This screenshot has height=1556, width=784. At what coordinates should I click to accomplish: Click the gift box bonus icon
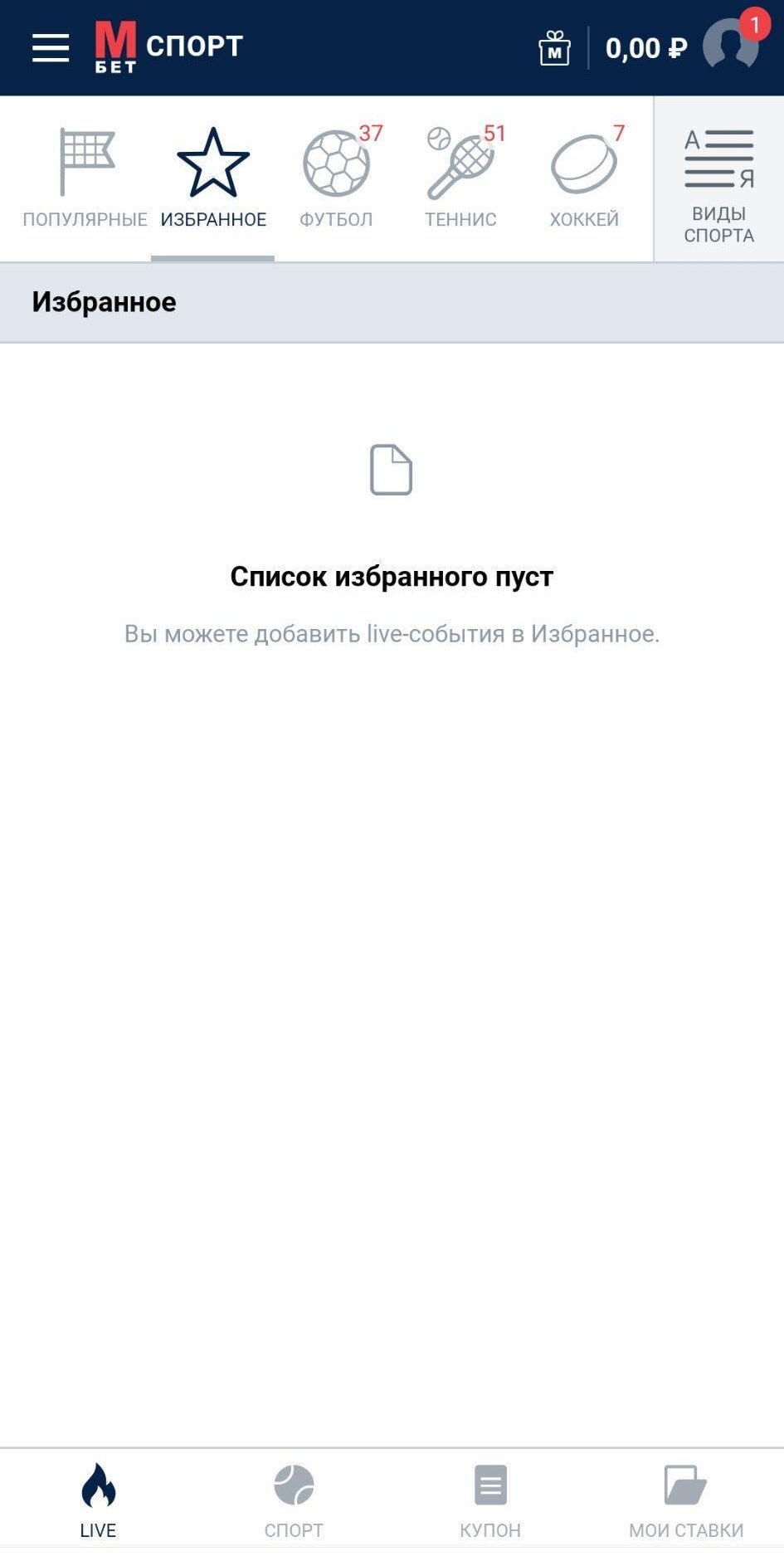(553, 47)
